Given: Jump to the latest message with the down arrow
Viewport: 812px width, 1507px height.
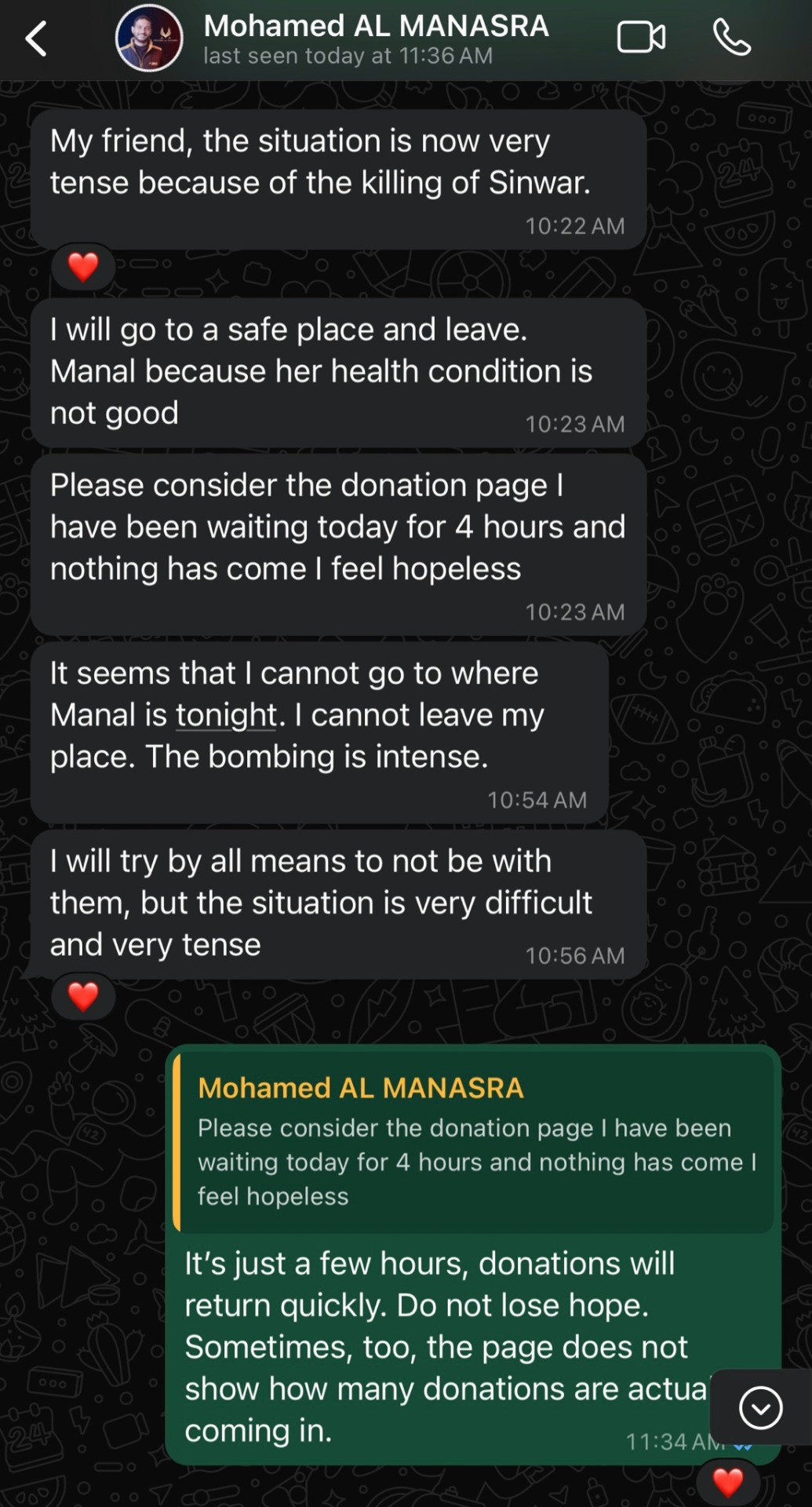Looking at the screenshot, I should point(760,1407).
